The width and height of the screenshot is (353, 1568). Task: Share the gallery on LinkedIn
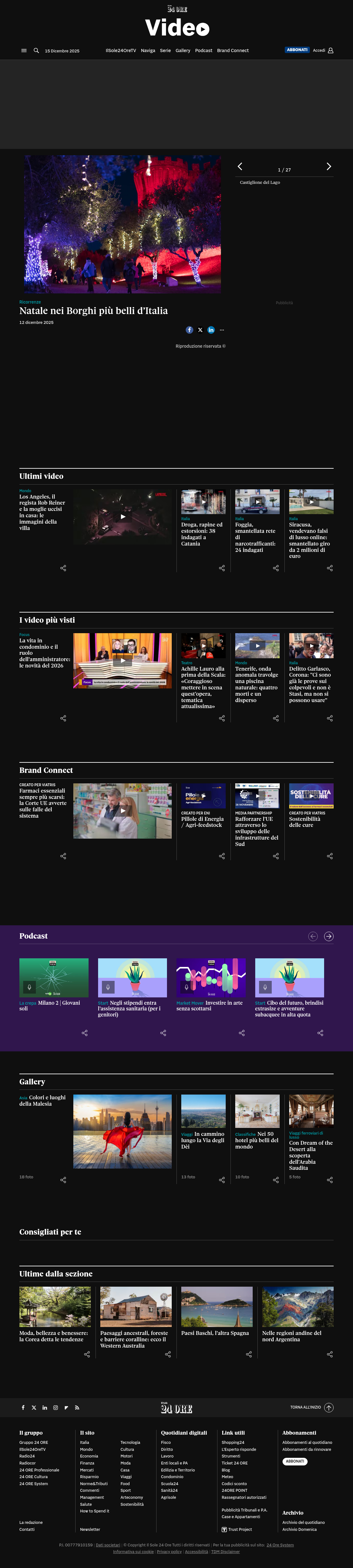click(x=211, y=330)
